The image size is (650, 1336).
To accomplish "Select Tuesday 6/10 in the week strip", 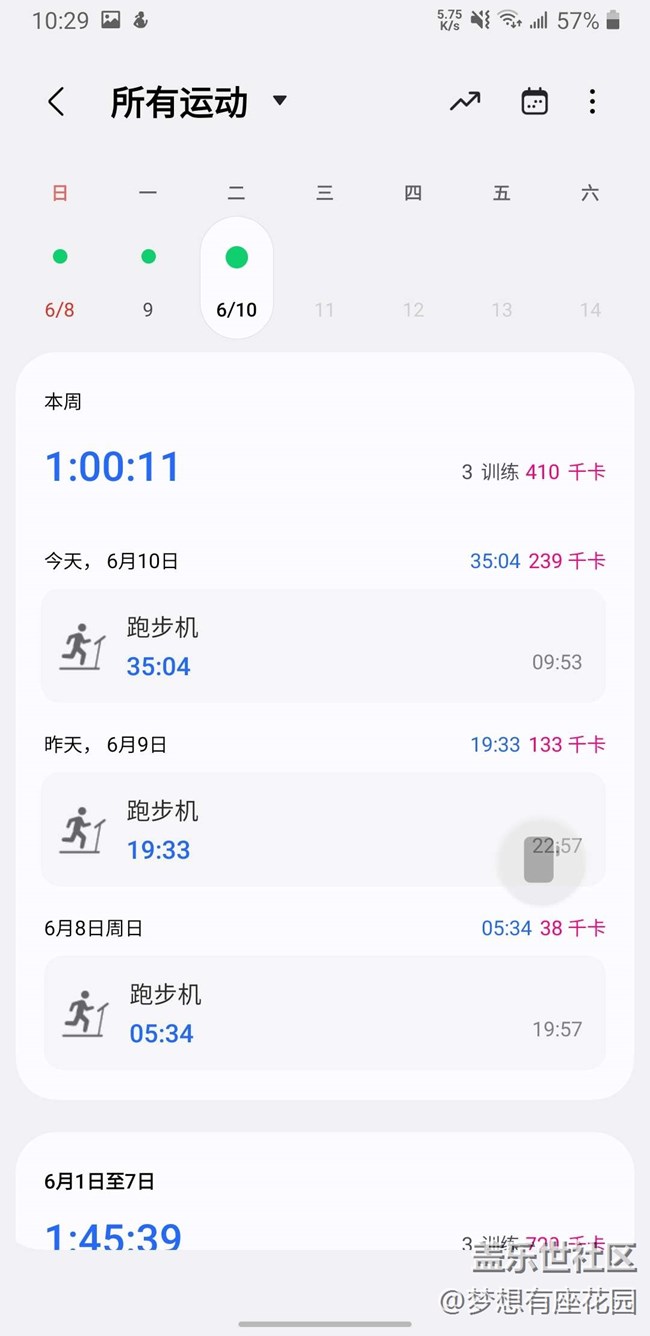I will 237,278.
